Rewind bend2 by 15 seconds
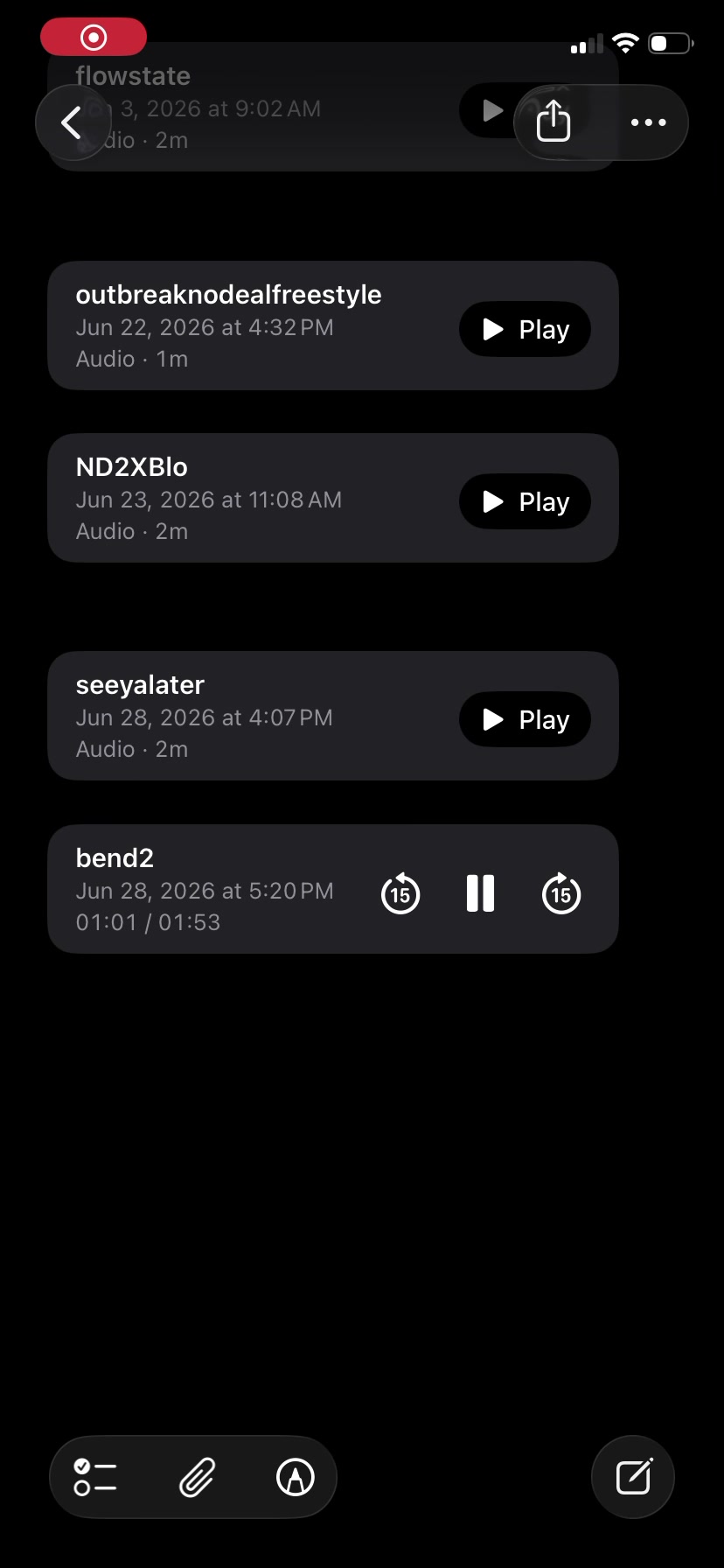724x1568 pixels. point(400,893)
